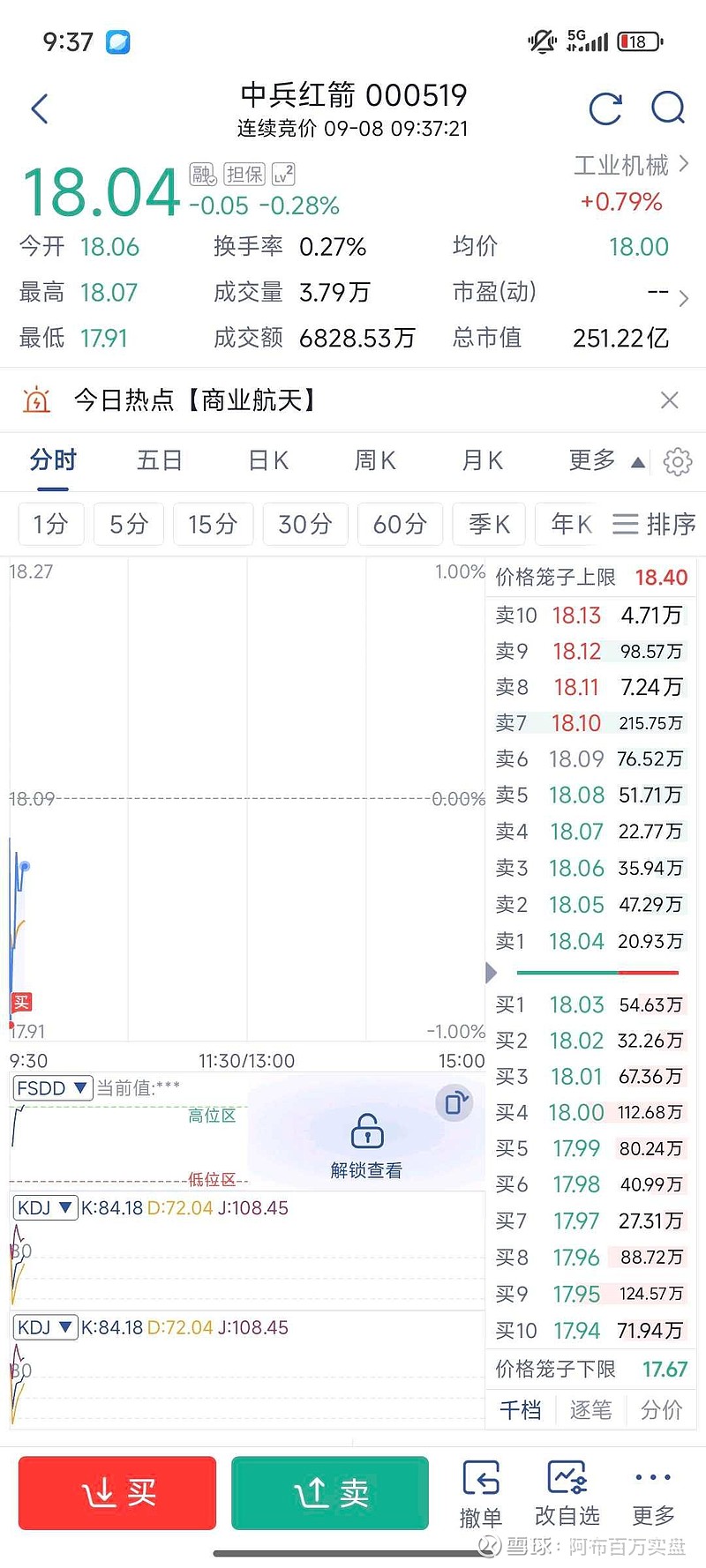Tap the green 卖 button
The width and height of the screenshot is (706, 1568).
[330, 1493]
